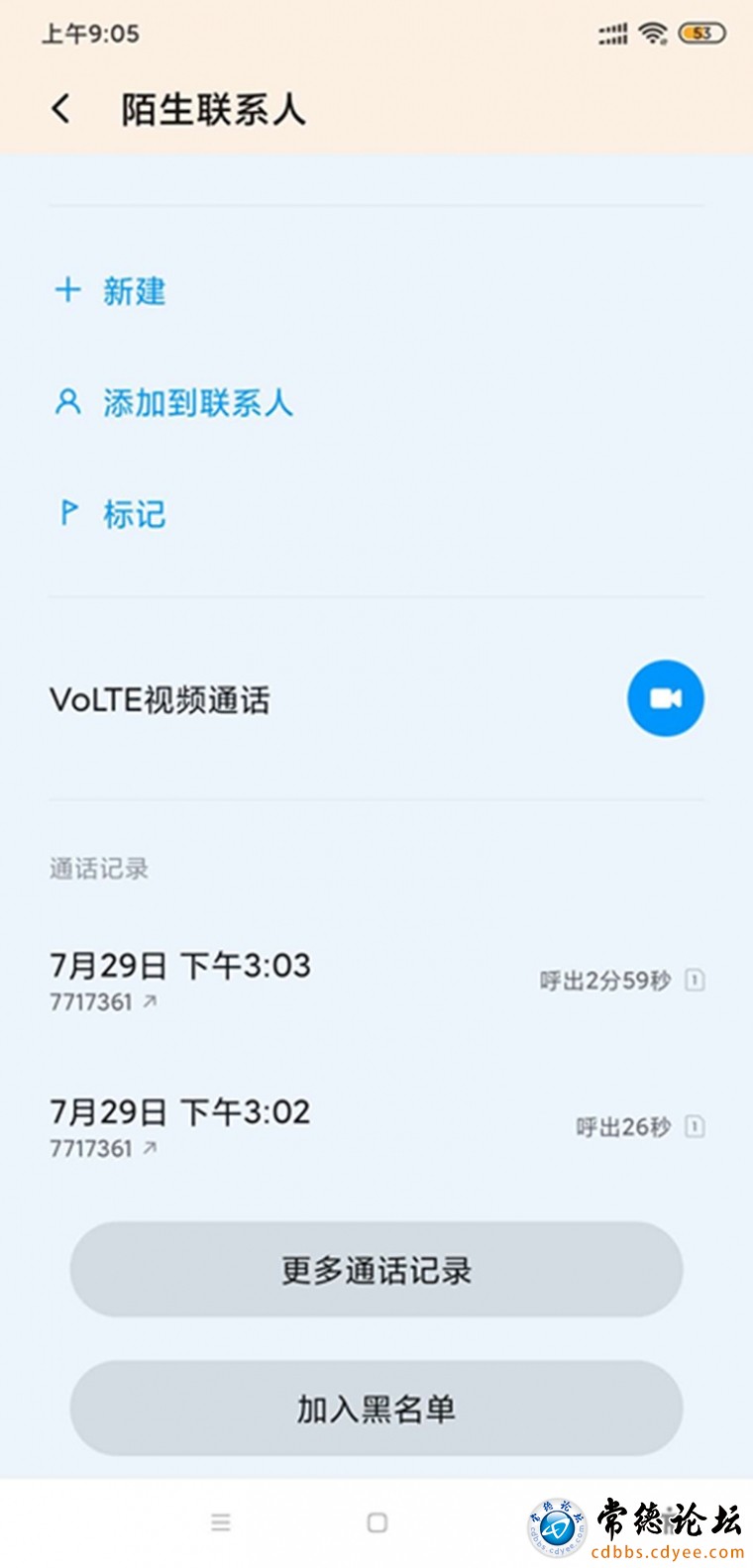The width and height of the screenshot is (753, 1568).
Task: Open the call record from 下午3:03
Action: pyautogui.click(x=376, y=981)
